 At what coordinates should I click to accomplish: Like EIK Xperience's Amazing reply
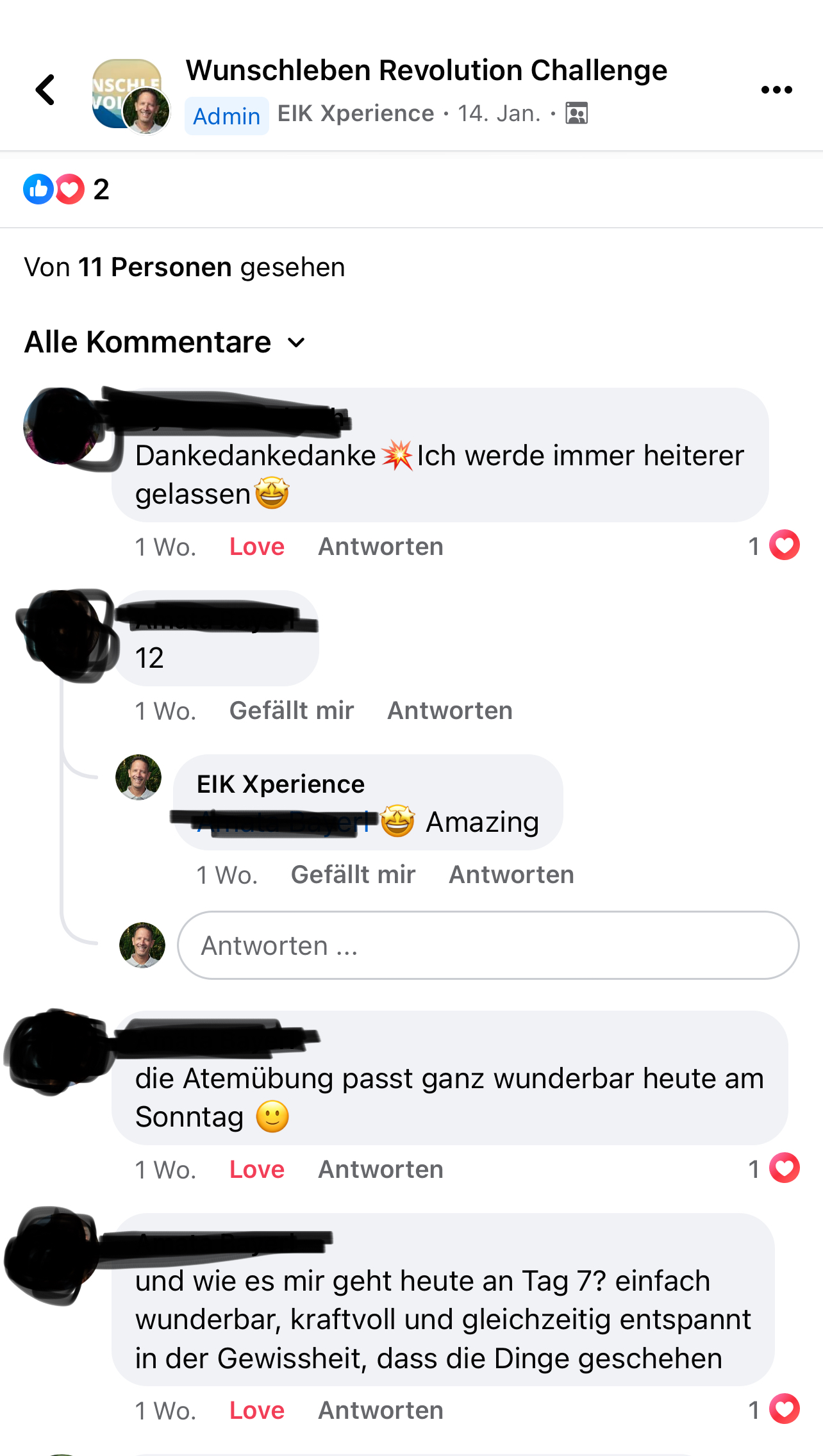tap(353, 875)
